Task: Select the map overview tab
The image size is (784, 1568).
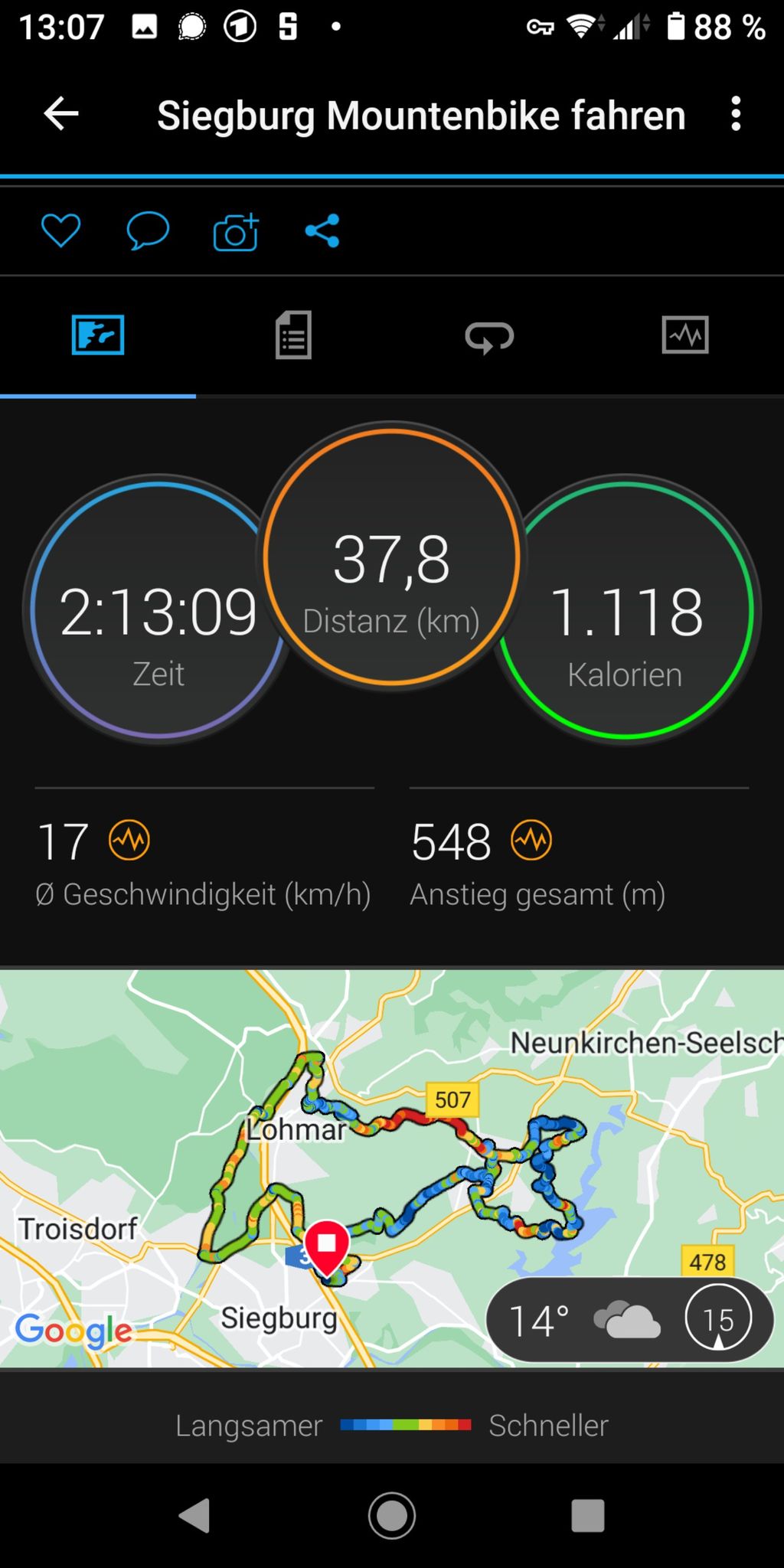Action: pos(98,335)
